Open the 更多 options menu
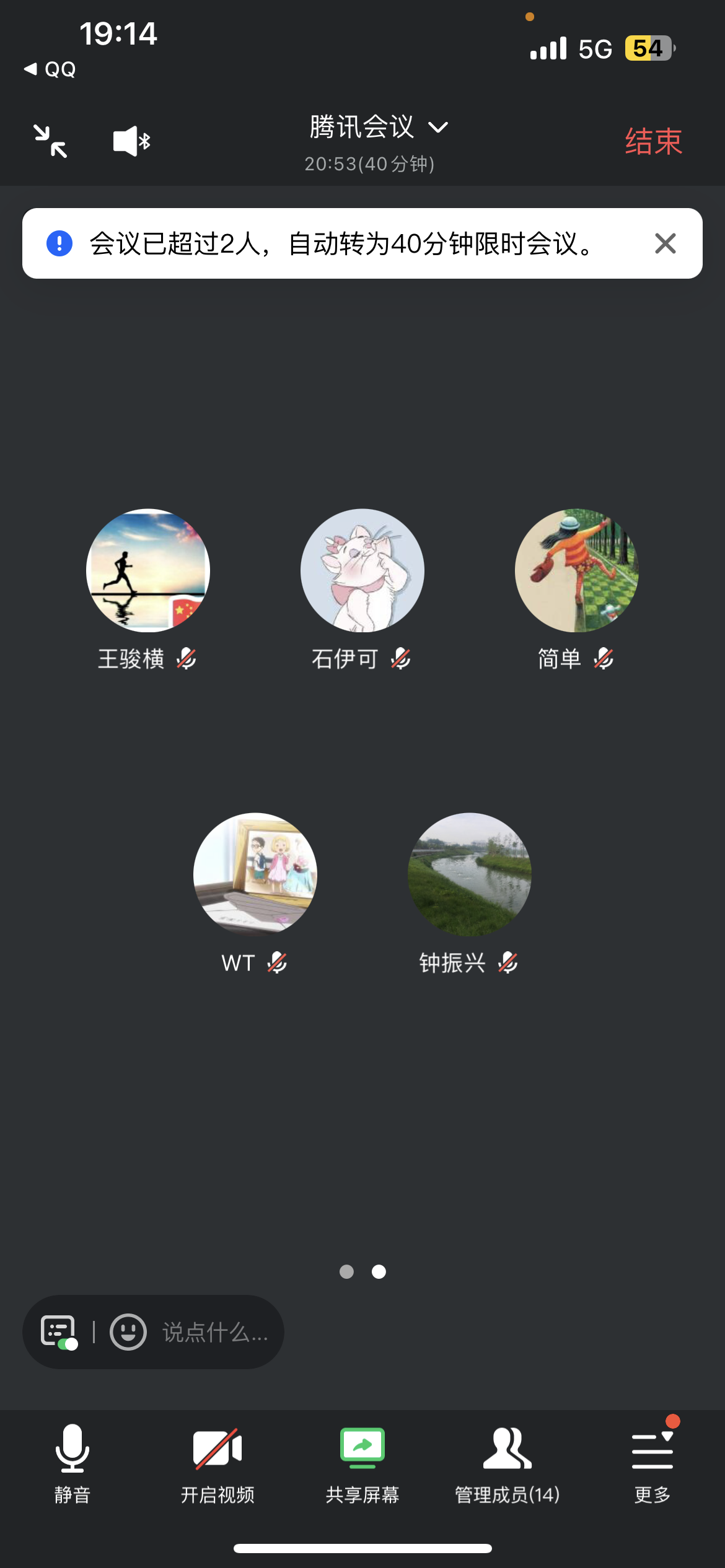The image size is (725, 1568). pos(652,1464)
